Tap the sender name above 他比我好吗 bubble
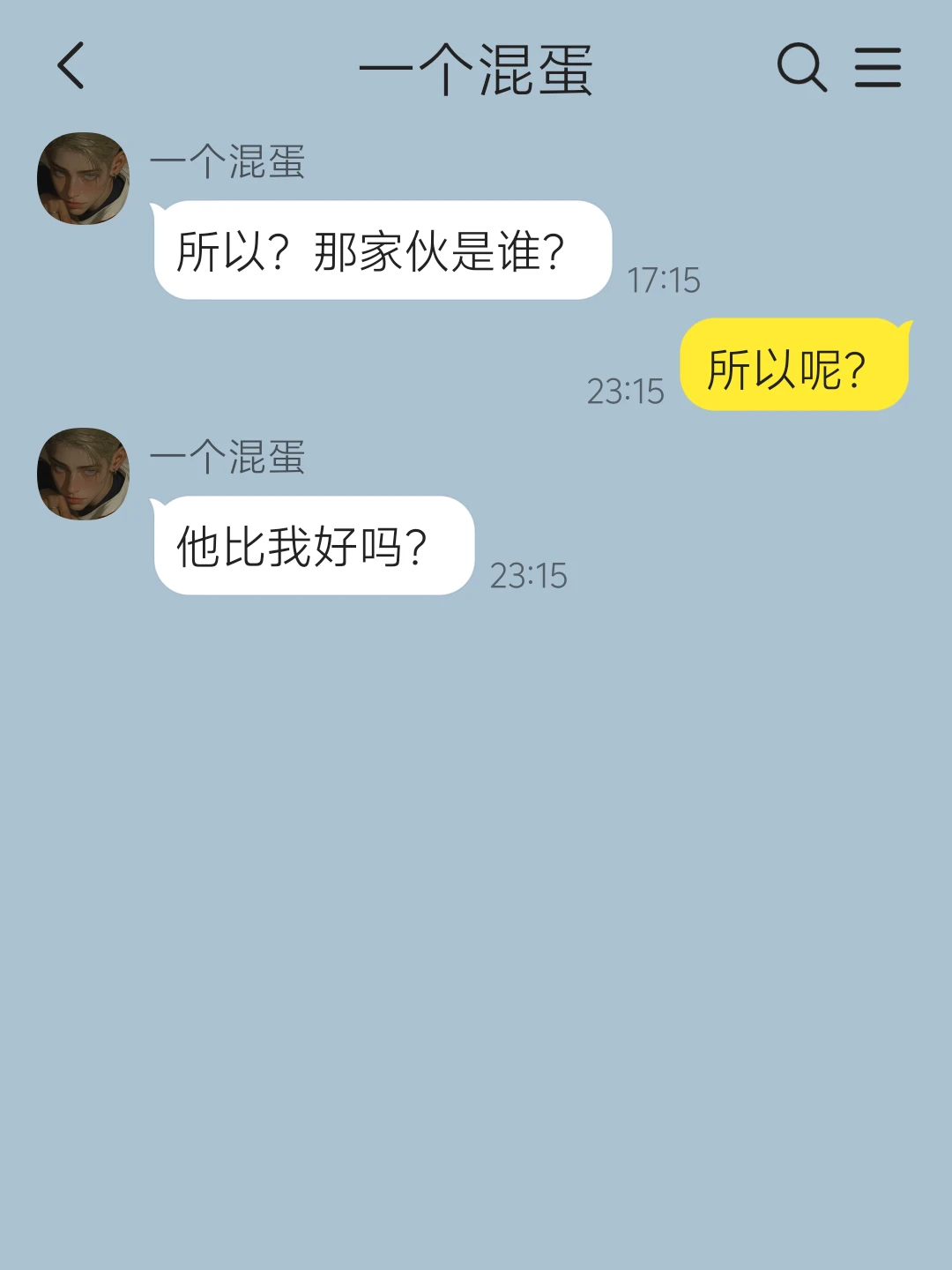 coord(227,459)
